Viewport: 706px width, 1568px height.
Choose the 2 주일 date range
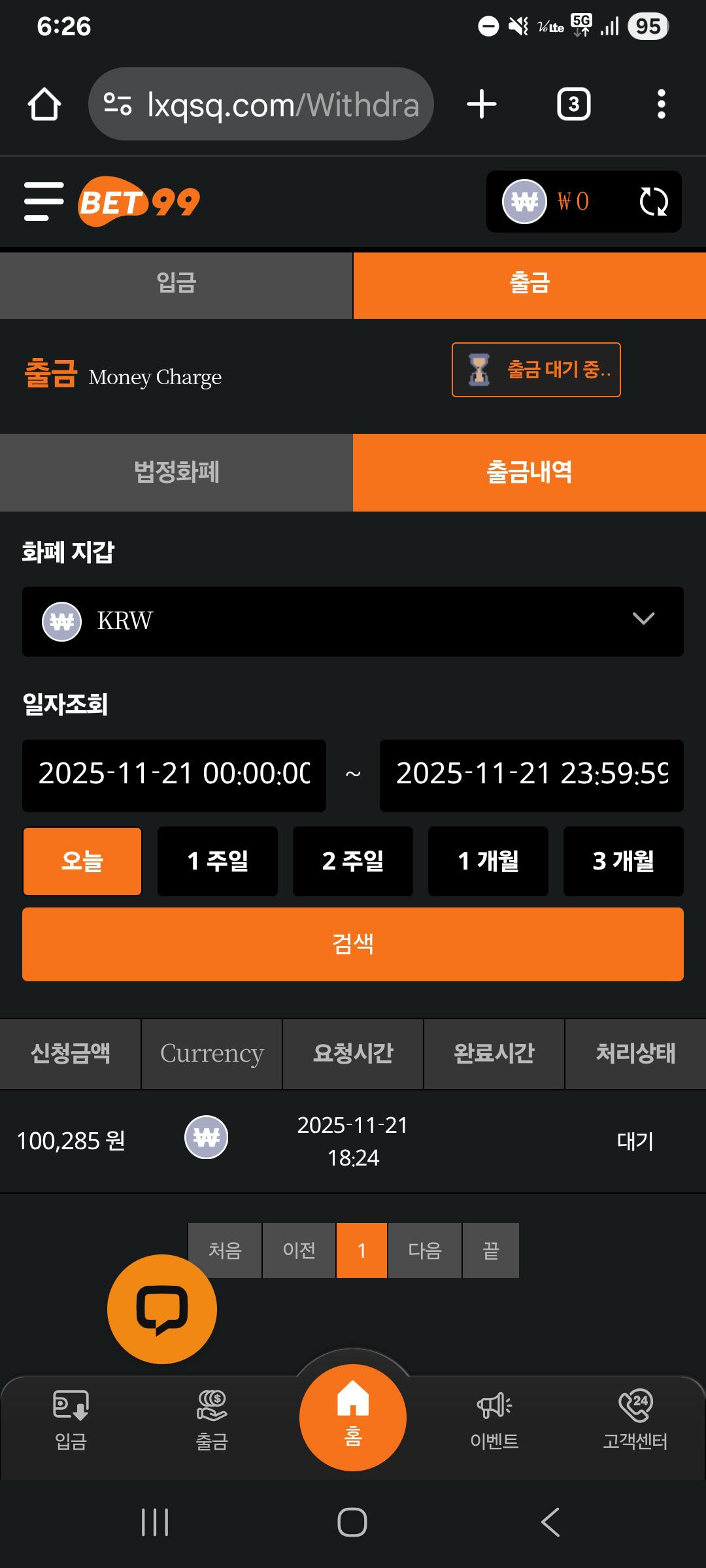pyautogui.click(x=352, y=861)
